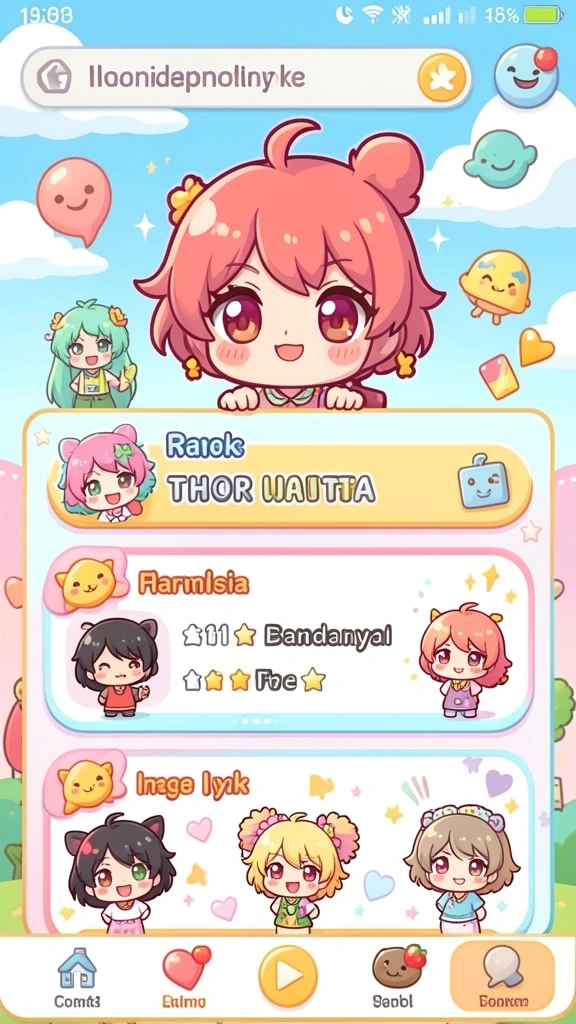Open the blue smiley profile with red badge
This screenshot has width=576, height=1024.
tap(526, 76)
